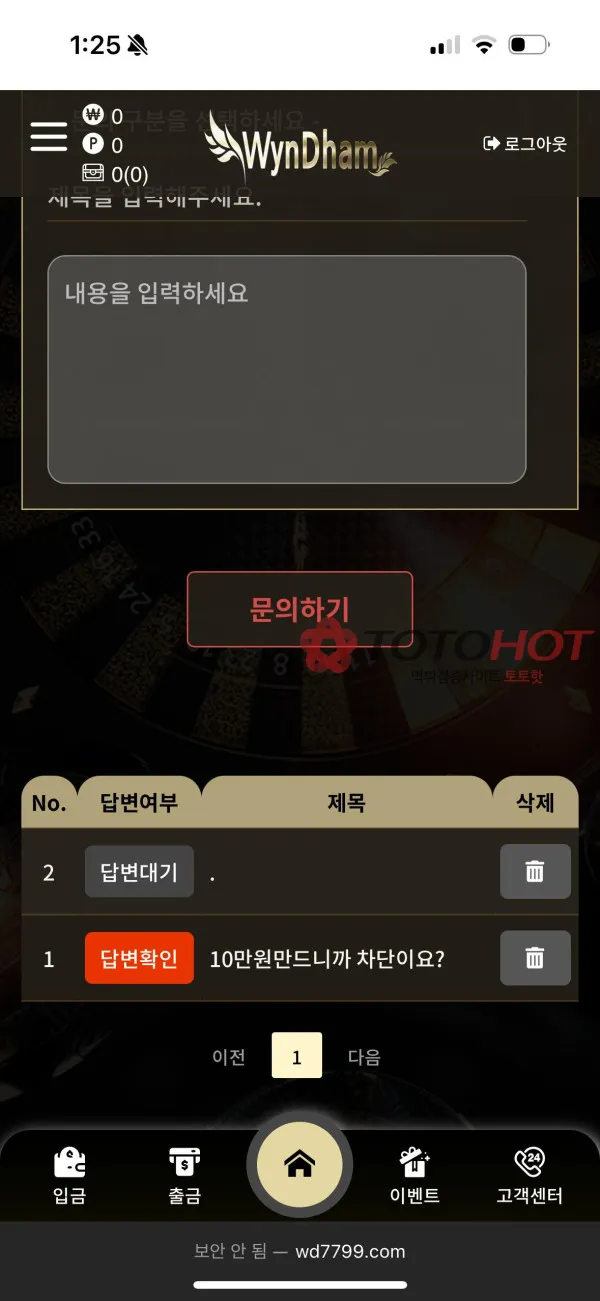Focus the 내용을 입력하세요 text area

point(287,370)
